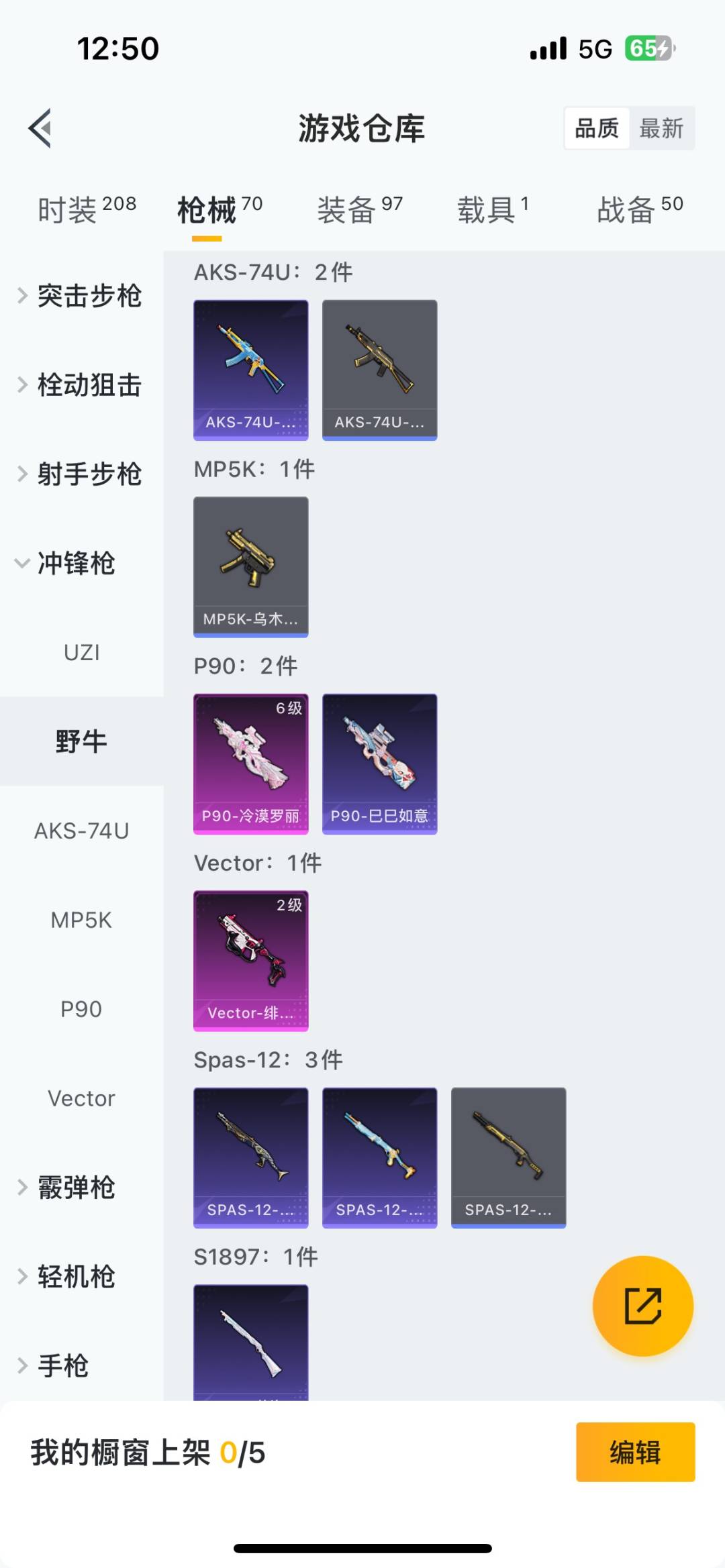Select the light blue SPAS-12 thumbnail

(x=379, y=1157)
